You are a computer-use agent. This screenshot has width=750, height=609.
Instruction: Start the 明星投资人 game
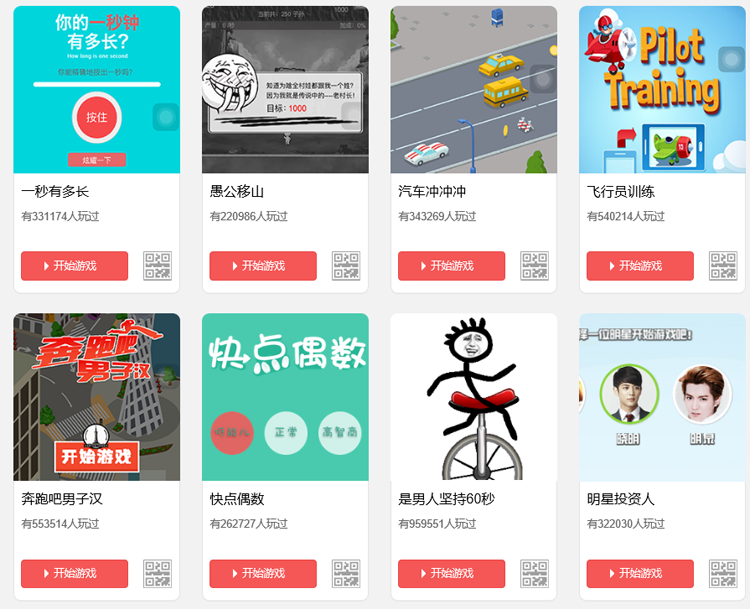[640, 573]
